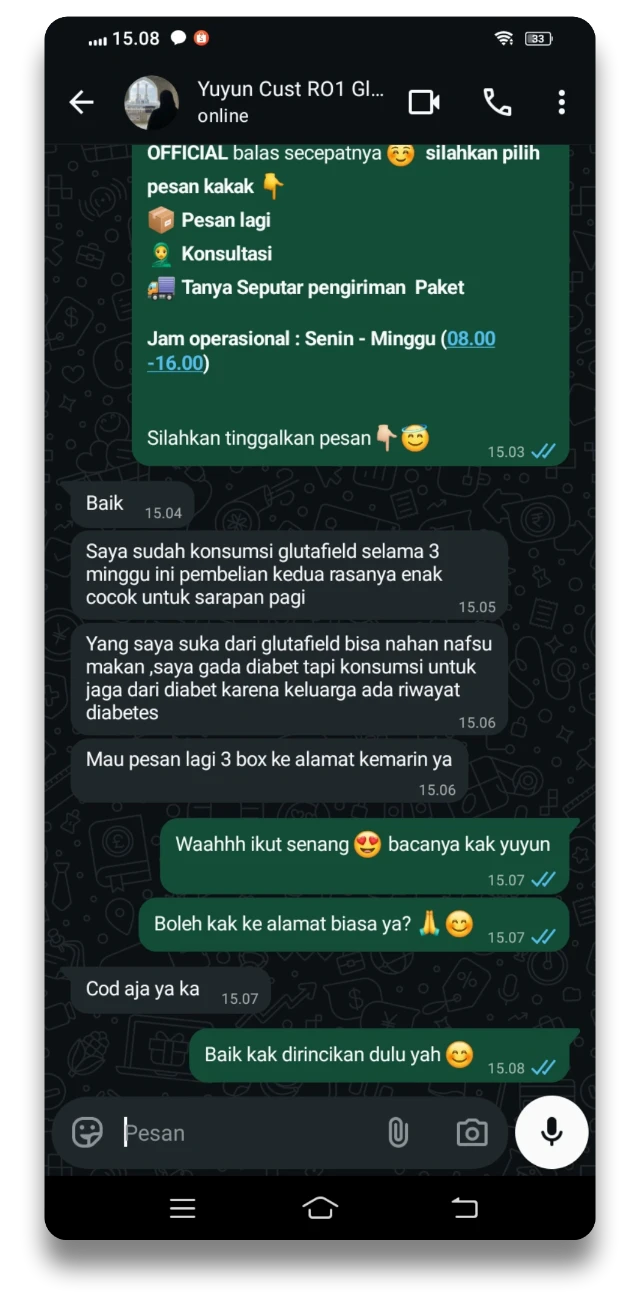
Task: Go back to the chat list
Action: click(x=81, y=102)
